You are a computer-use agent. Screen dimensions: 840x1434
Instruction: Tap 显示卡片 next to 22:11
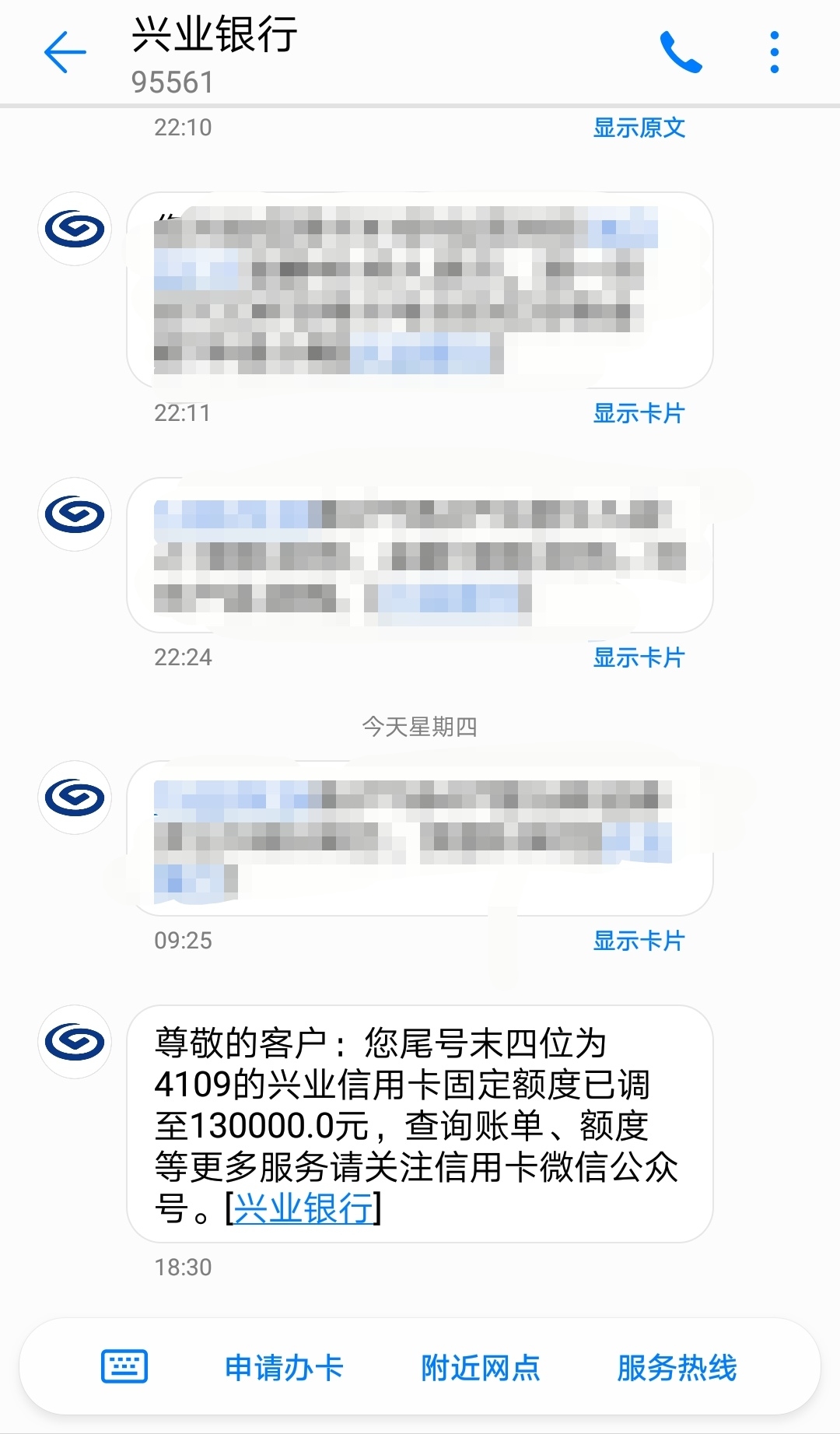(x=639, y=413)
